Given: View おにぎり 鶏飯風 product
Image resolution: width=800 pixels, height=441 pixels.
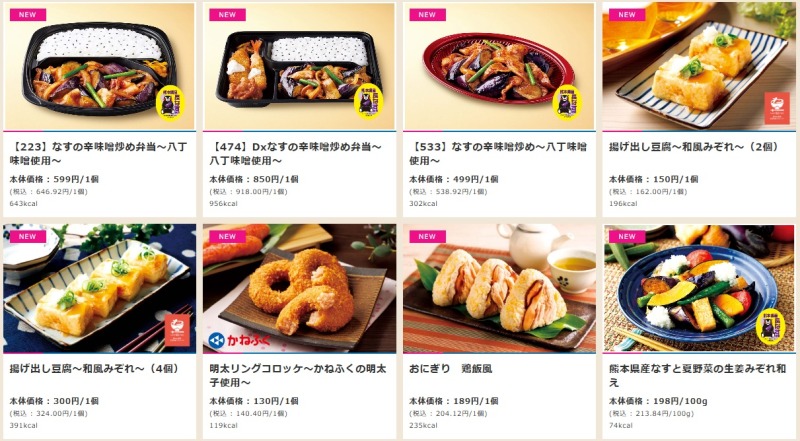Looking at the screenshot, I should pos(498,288).
